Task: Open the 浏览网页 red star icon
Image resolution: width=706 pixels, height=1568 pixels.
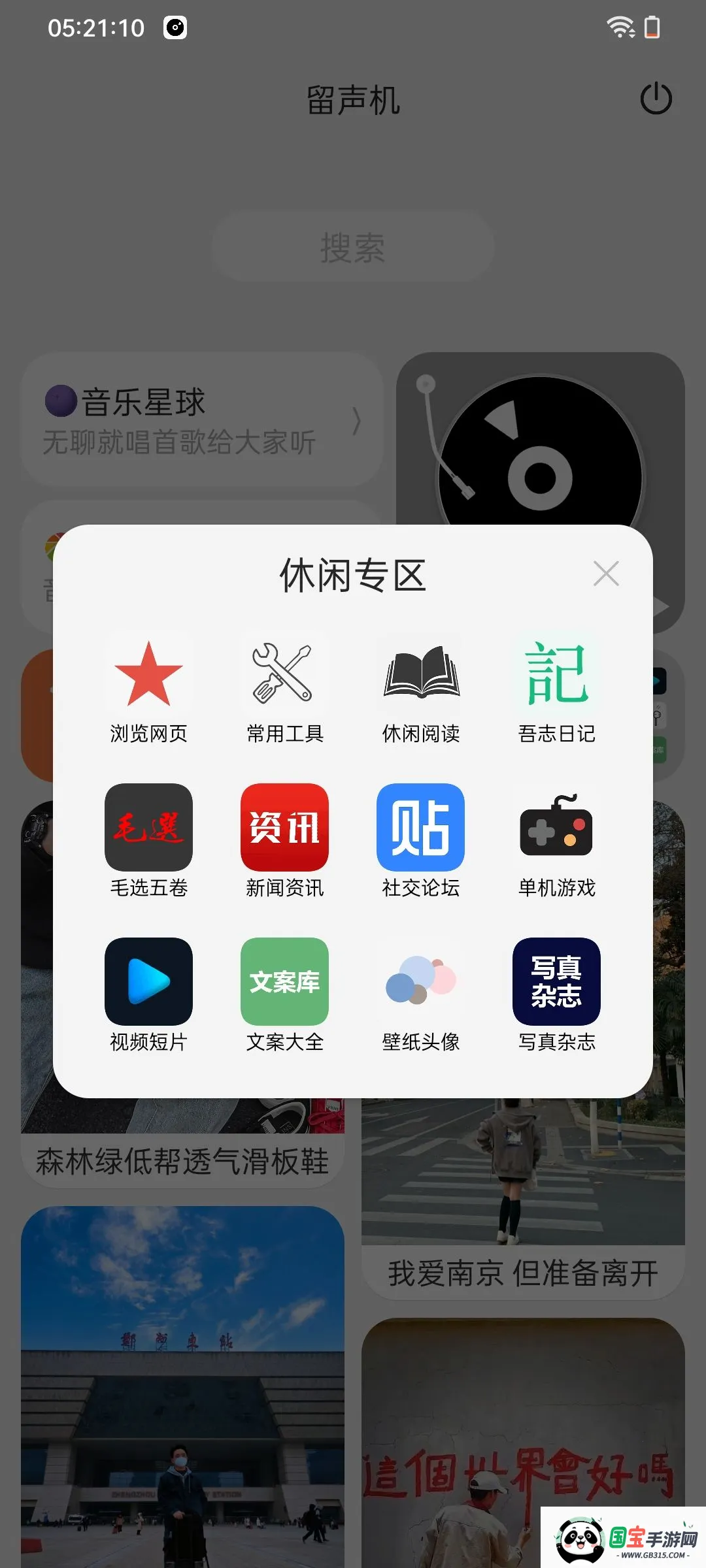Action: [x=148, y=672]
